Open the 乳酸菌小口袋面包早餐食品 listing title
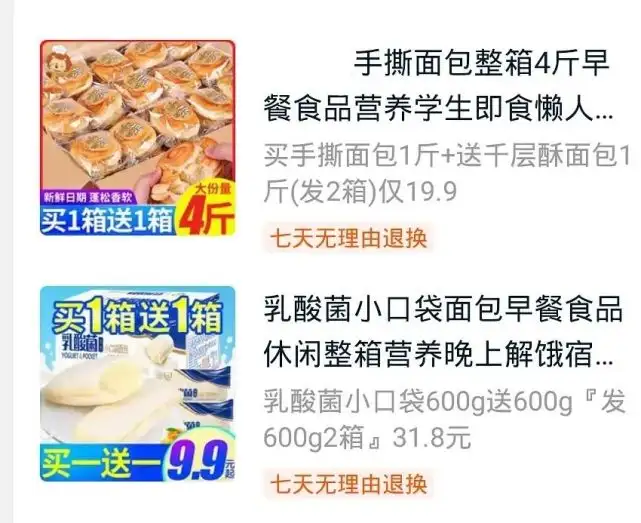 pos(443,332)
